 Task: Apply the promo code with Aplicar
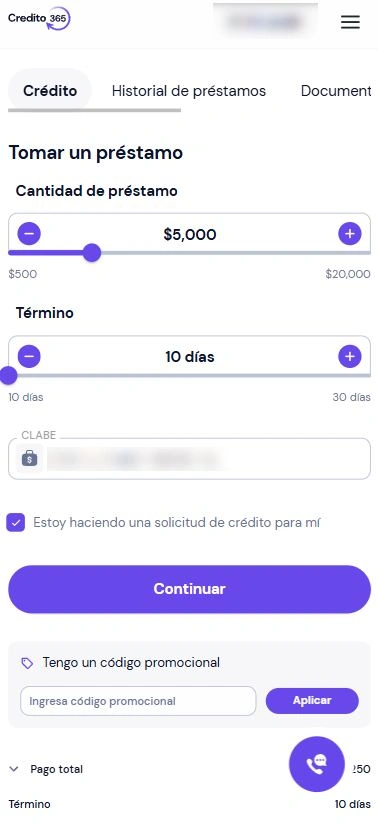(312, 701)
